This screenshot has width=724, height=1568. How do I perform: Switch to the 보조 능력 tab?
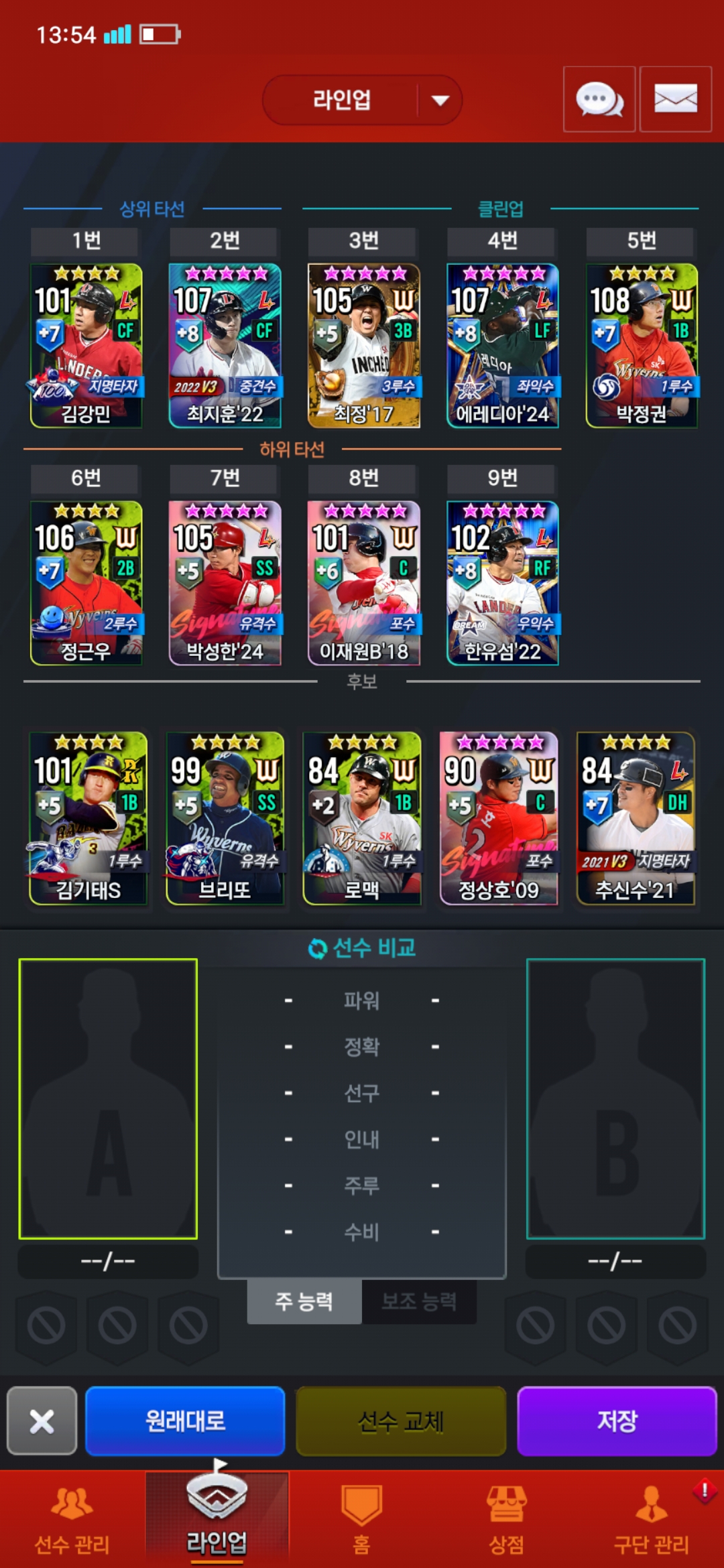419,1301
